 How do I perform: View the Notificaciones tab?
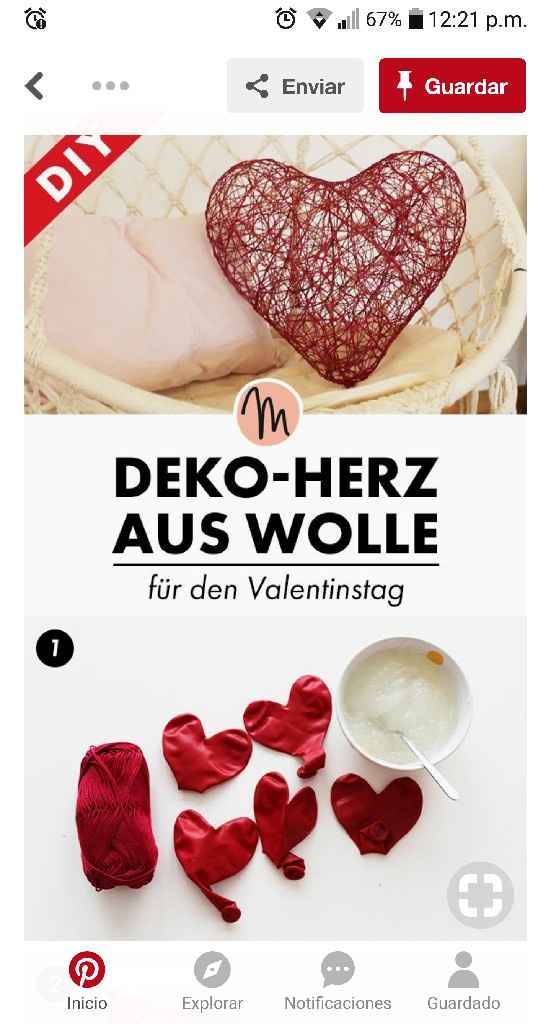338,981
